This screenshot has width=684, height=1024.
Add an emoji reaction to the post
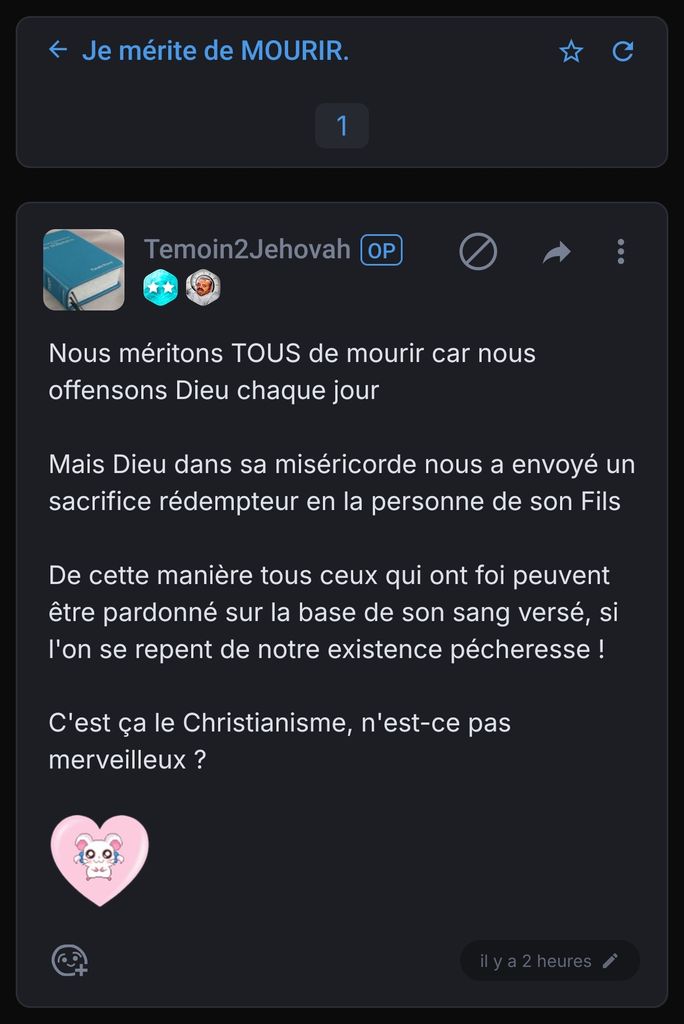click(70, 961)
